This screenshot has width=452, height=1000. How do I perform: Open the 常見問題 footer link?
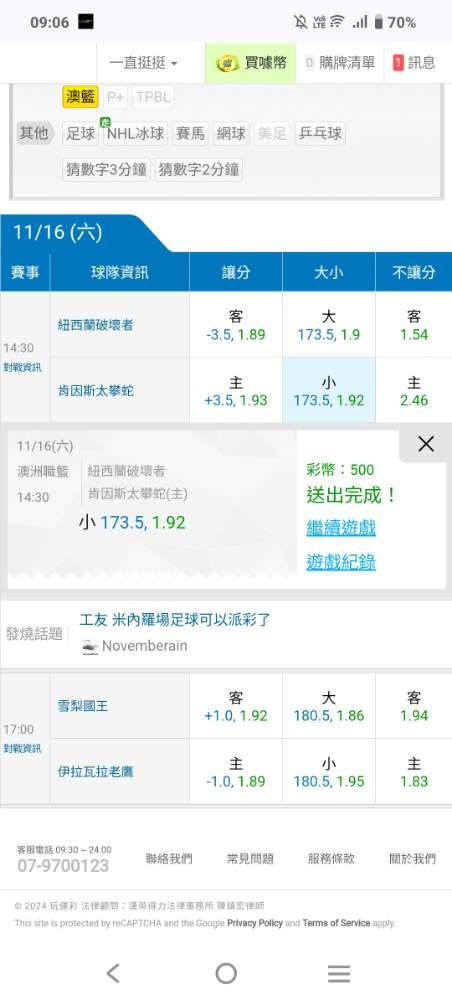250,858
